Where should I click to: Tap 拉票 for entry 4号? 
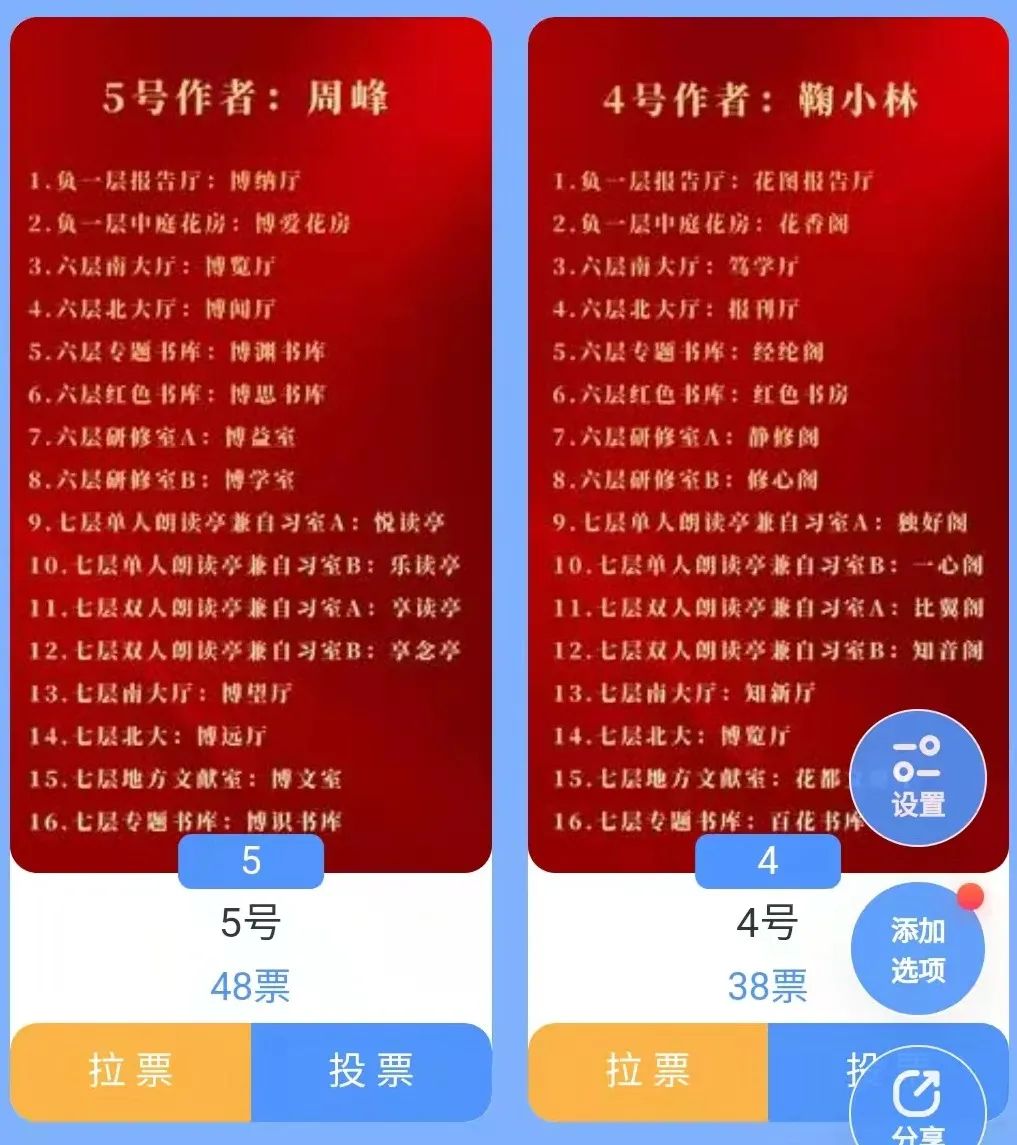[x=648, y=1071]
